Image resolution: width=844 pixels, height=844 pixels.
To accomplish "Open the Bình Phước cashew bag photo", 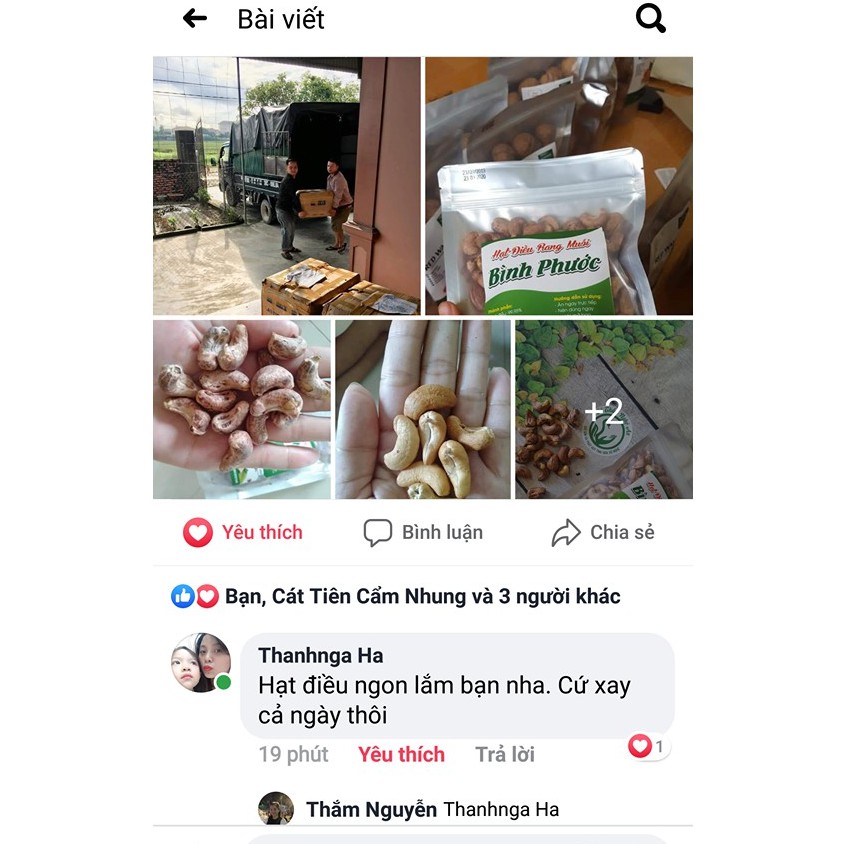I will (x=559, y=186).
